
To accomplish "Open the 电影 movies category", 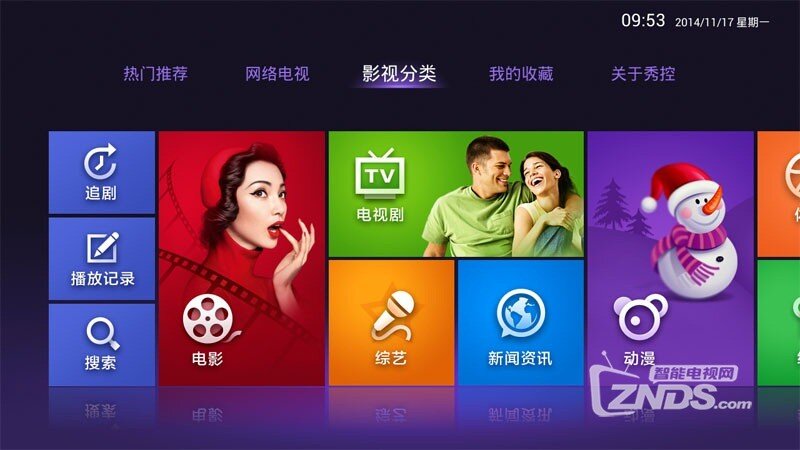I will click(x=241, y=258).
